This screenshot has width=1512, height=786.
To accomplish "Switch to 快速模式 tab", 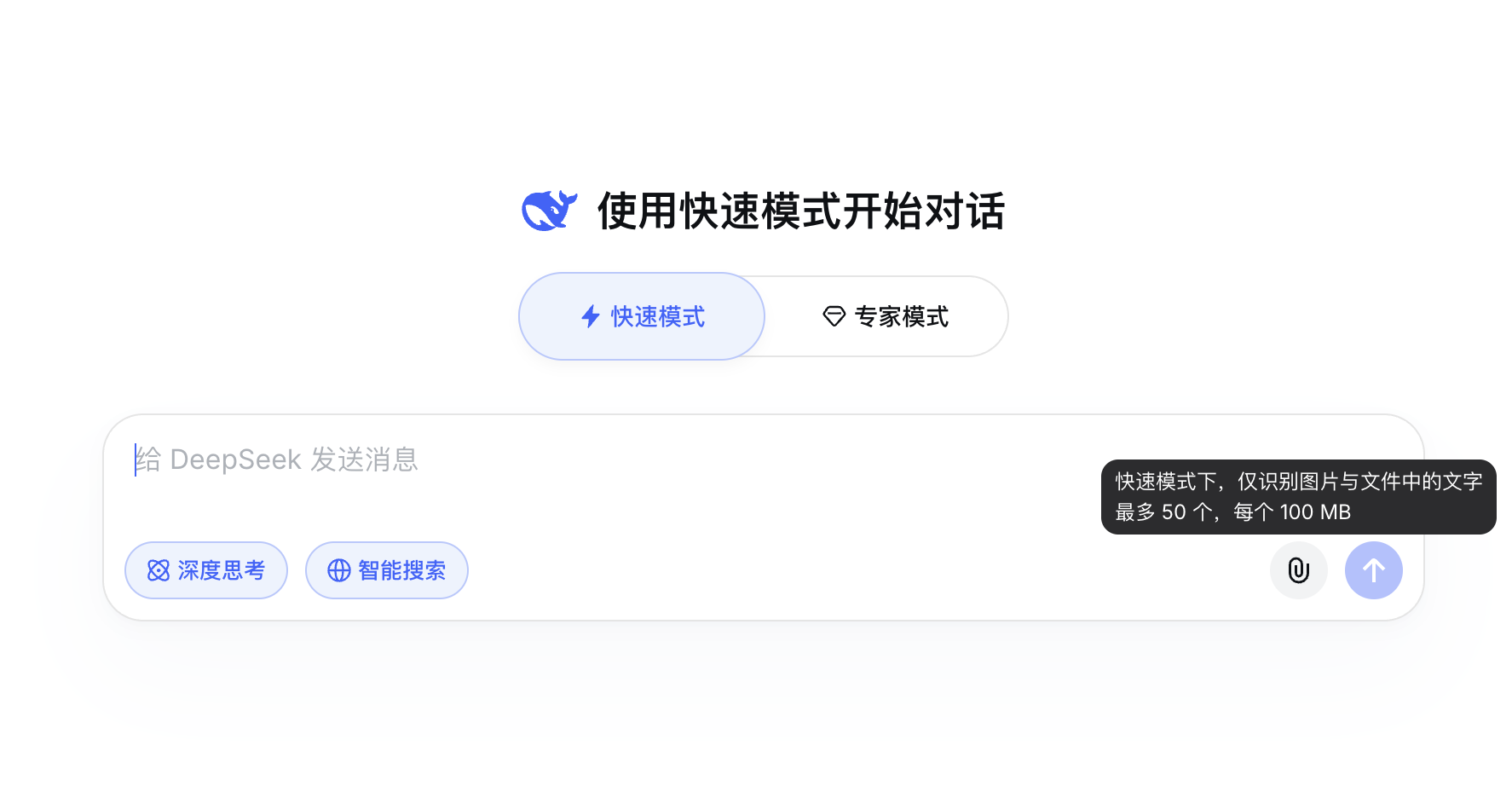I will point(642,316).
